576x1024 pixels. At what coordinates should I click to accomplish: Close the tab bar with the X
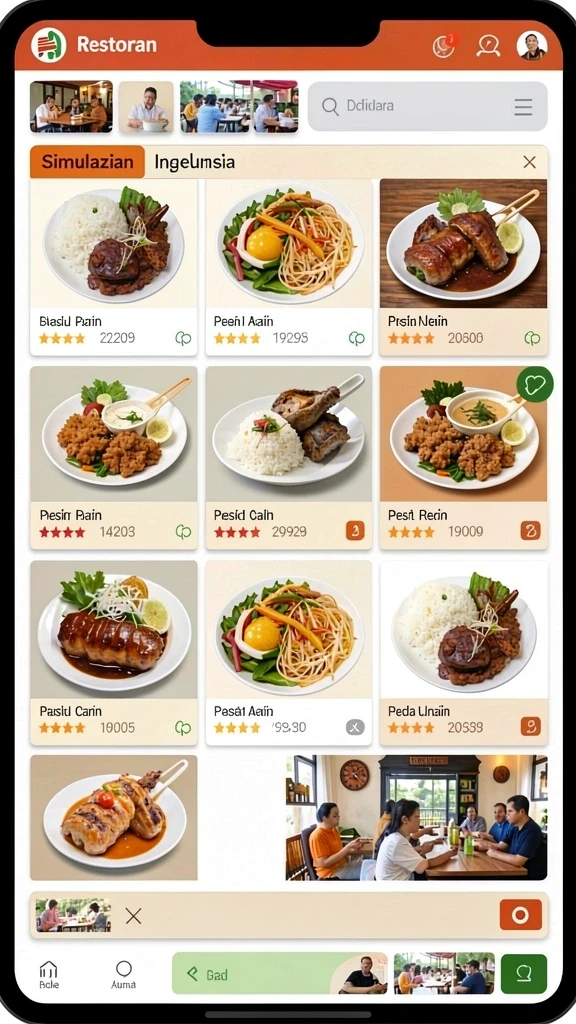(530, 162)
